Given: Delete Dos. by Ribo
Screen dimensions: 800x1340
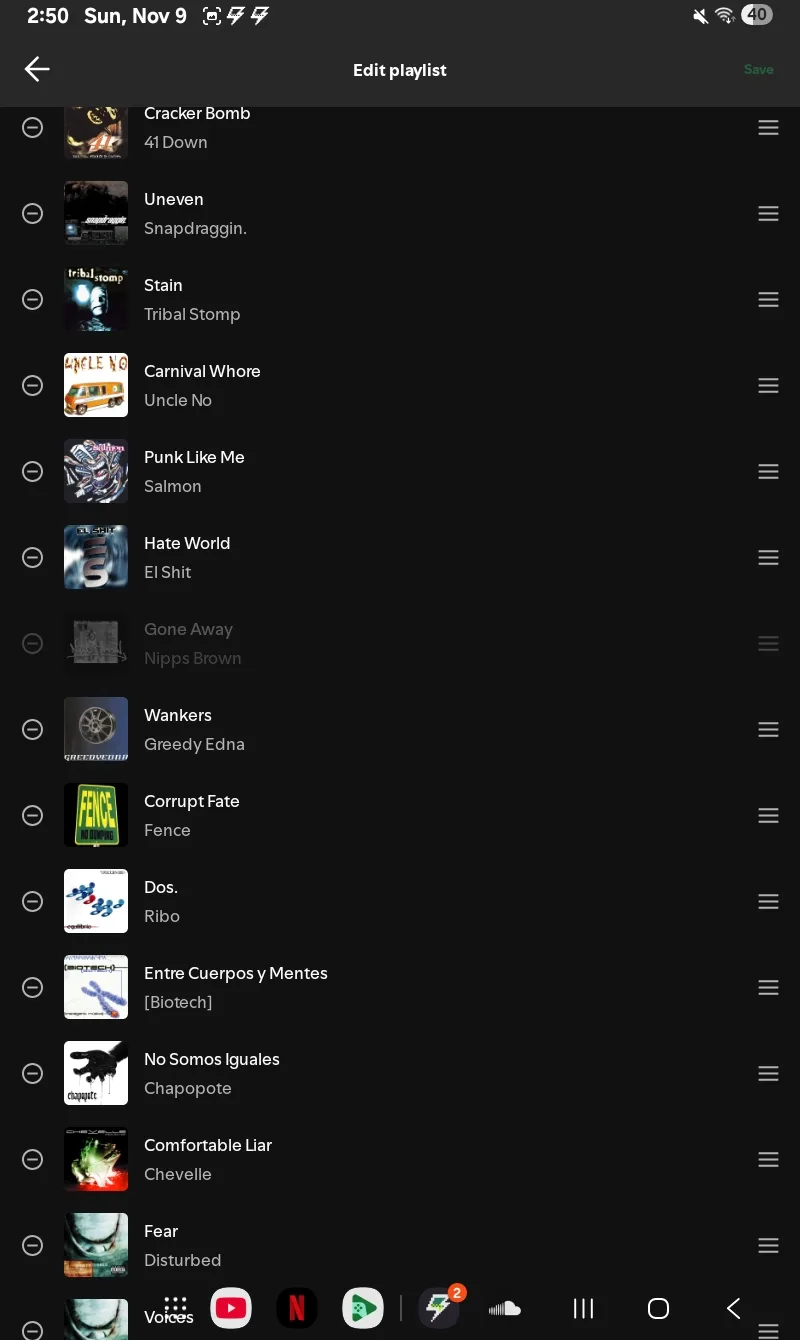Looking at the screenshot, I should [x=33, y=901].
